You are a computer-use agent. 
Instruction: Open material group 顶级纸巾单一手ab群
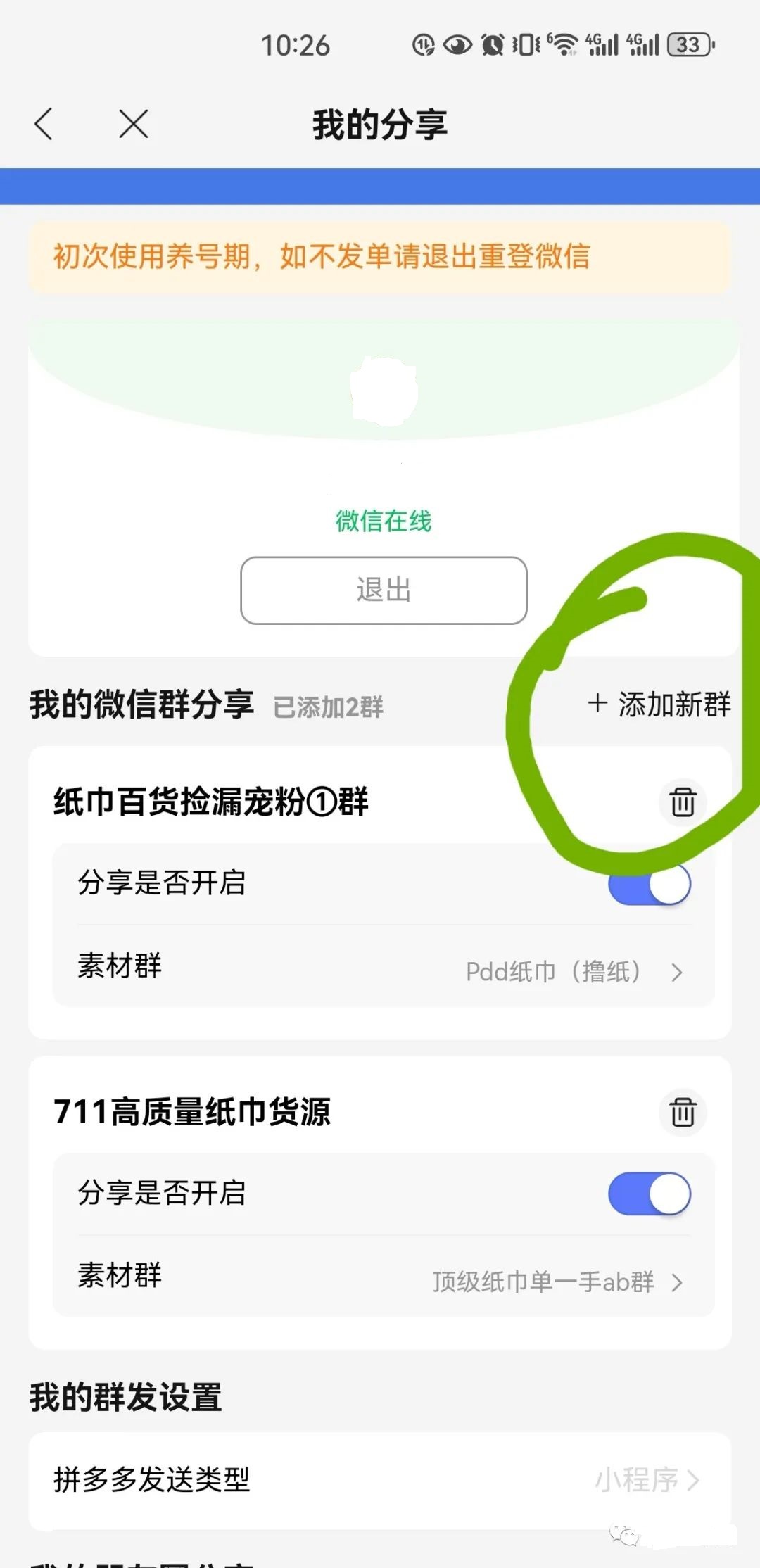pyautogui.click(x=557, y=1282)
